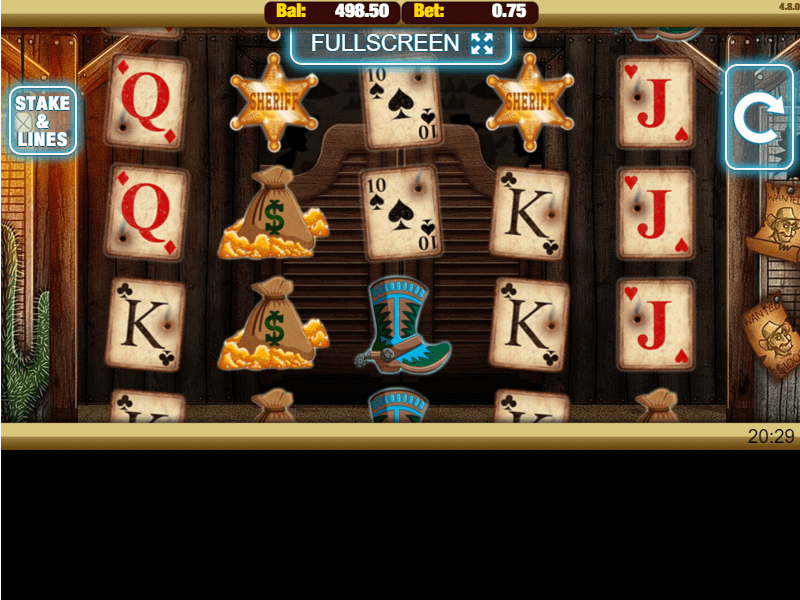Enter fullscreen mode
This screenshot has height=600, width=800.
coord(401,43)
